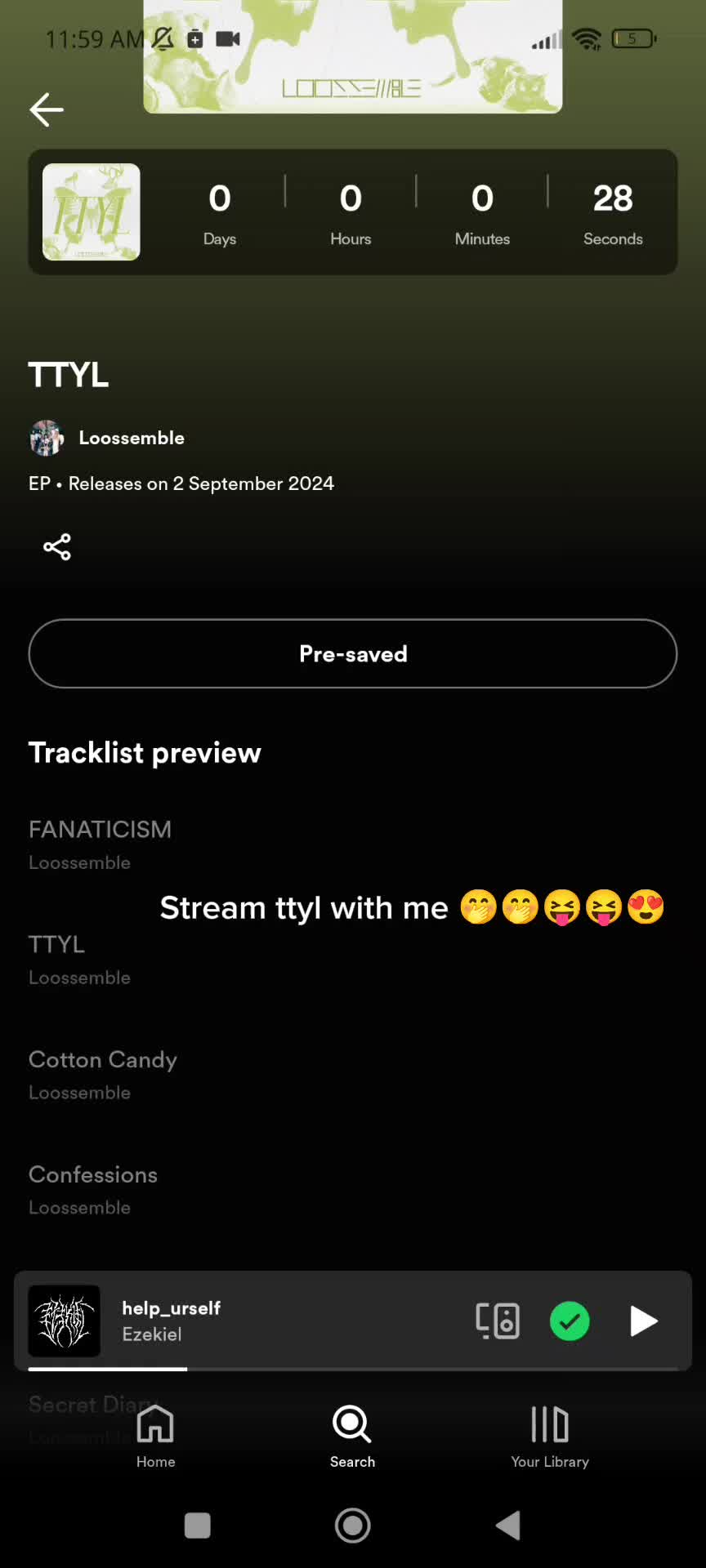The image size is (706, 1568).
Task: Open the connect to device icon
Action: [498, 1321]
